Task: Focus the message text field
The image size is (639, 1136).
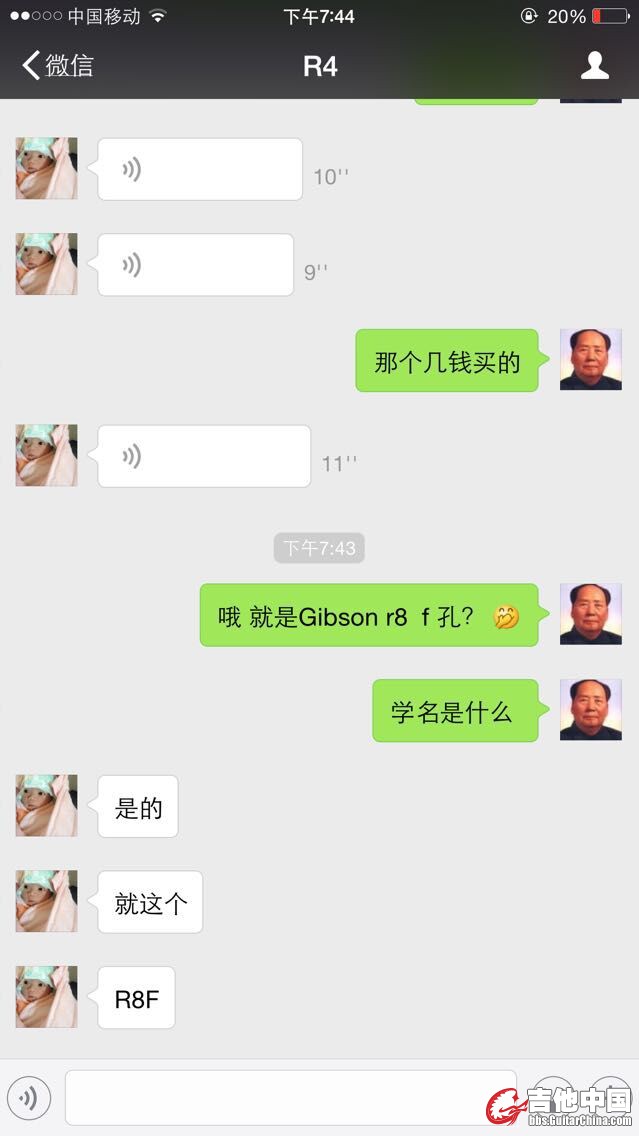Action: pos(290,1098)
